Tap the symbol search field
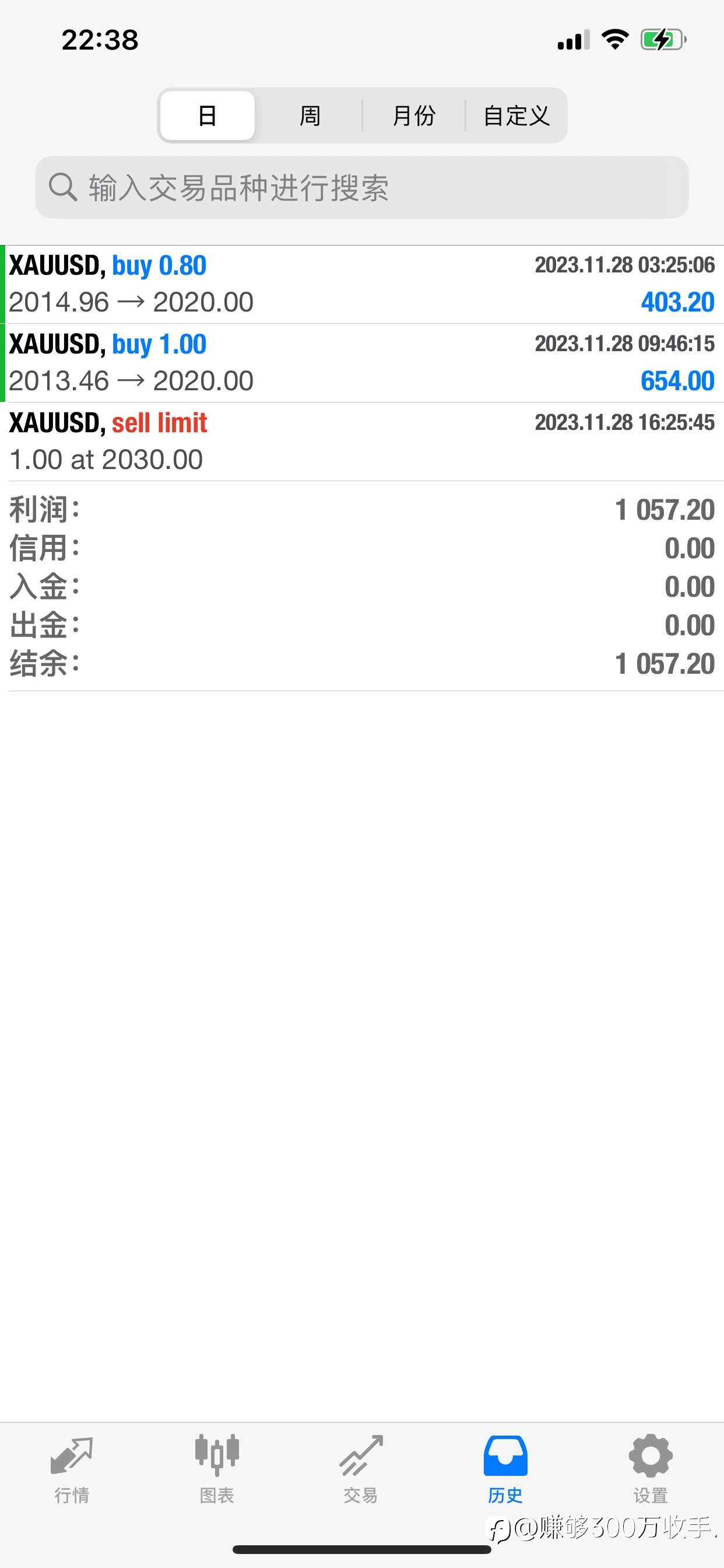Image resolution: width=724 pixels, height=1568 pixels. (362, 187)
